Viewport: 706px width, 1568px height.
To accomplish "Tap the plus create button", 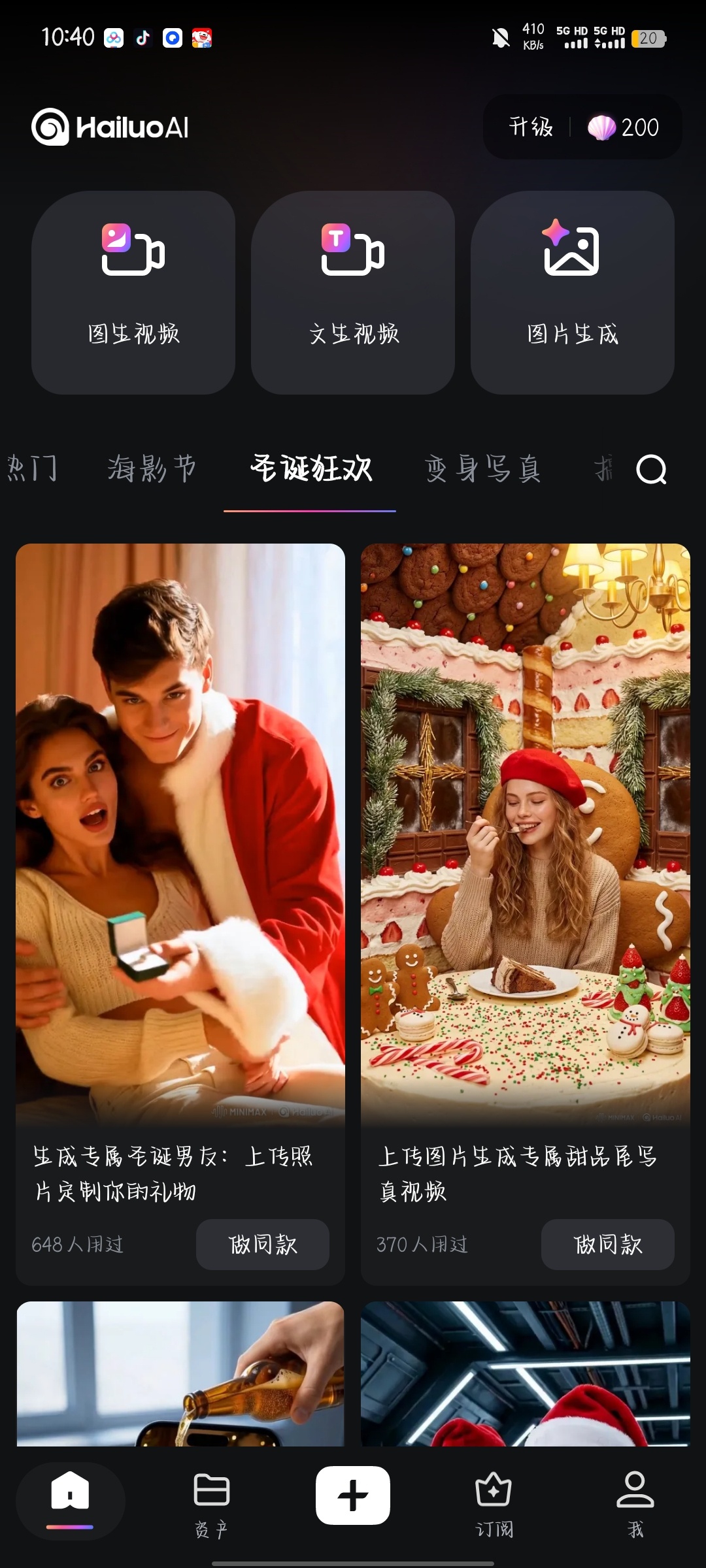I will coord(353,1495).
